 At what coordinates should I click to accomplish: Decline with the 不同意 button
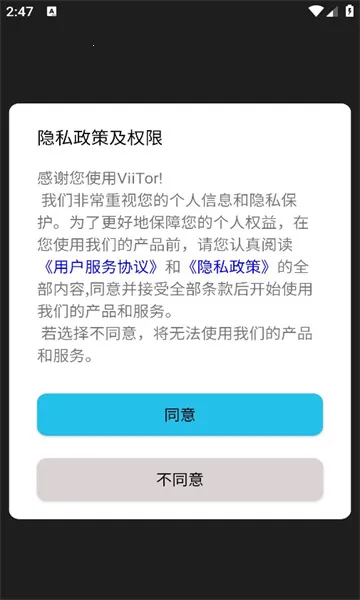(x=180, y=479)
